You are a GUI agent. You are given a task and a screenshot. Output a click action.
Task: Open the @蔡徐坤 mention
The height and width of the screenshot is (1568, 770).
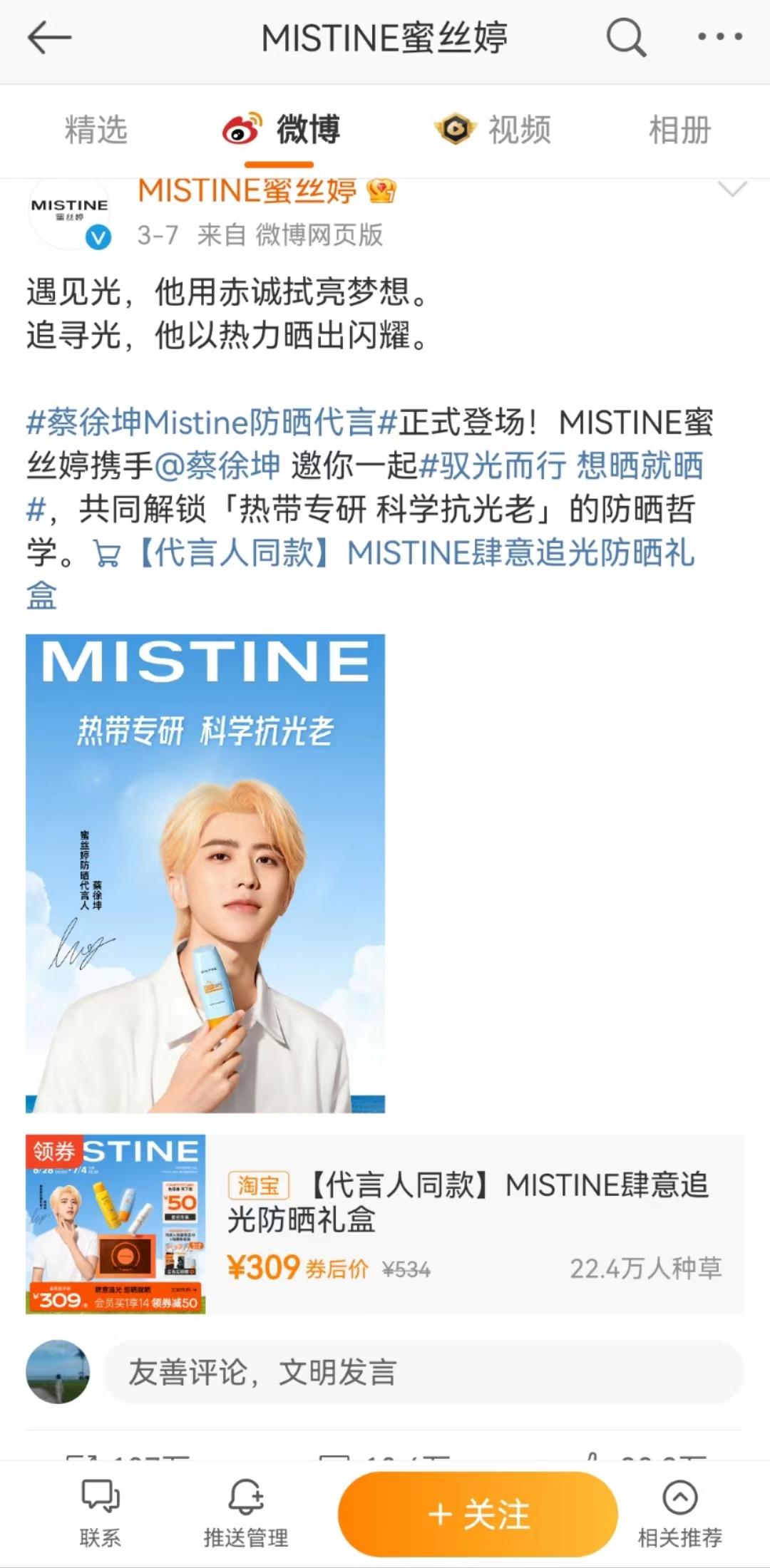(x=217, y=466)
